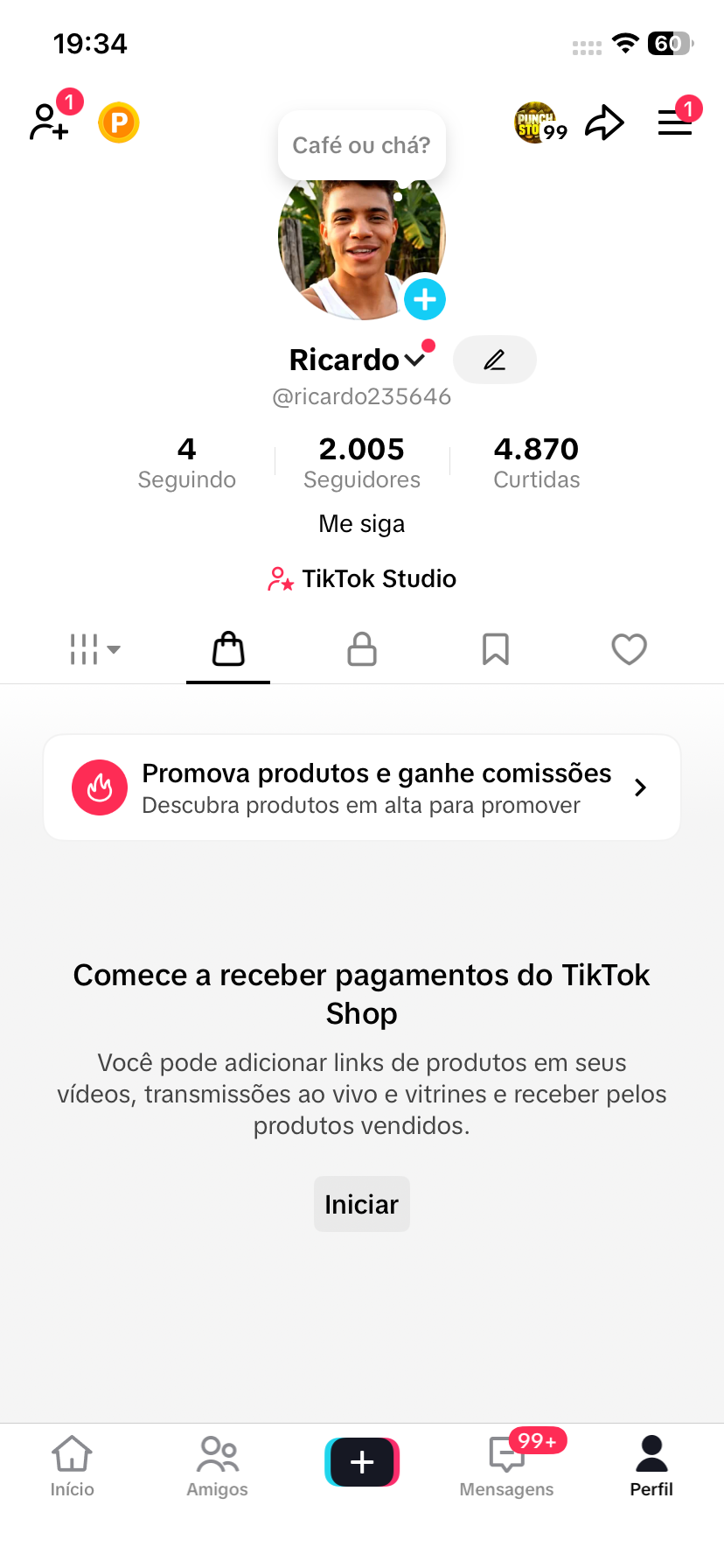Switch to the liked videos heart tab
Viewport: 724px width, 1568px height.
629,649
